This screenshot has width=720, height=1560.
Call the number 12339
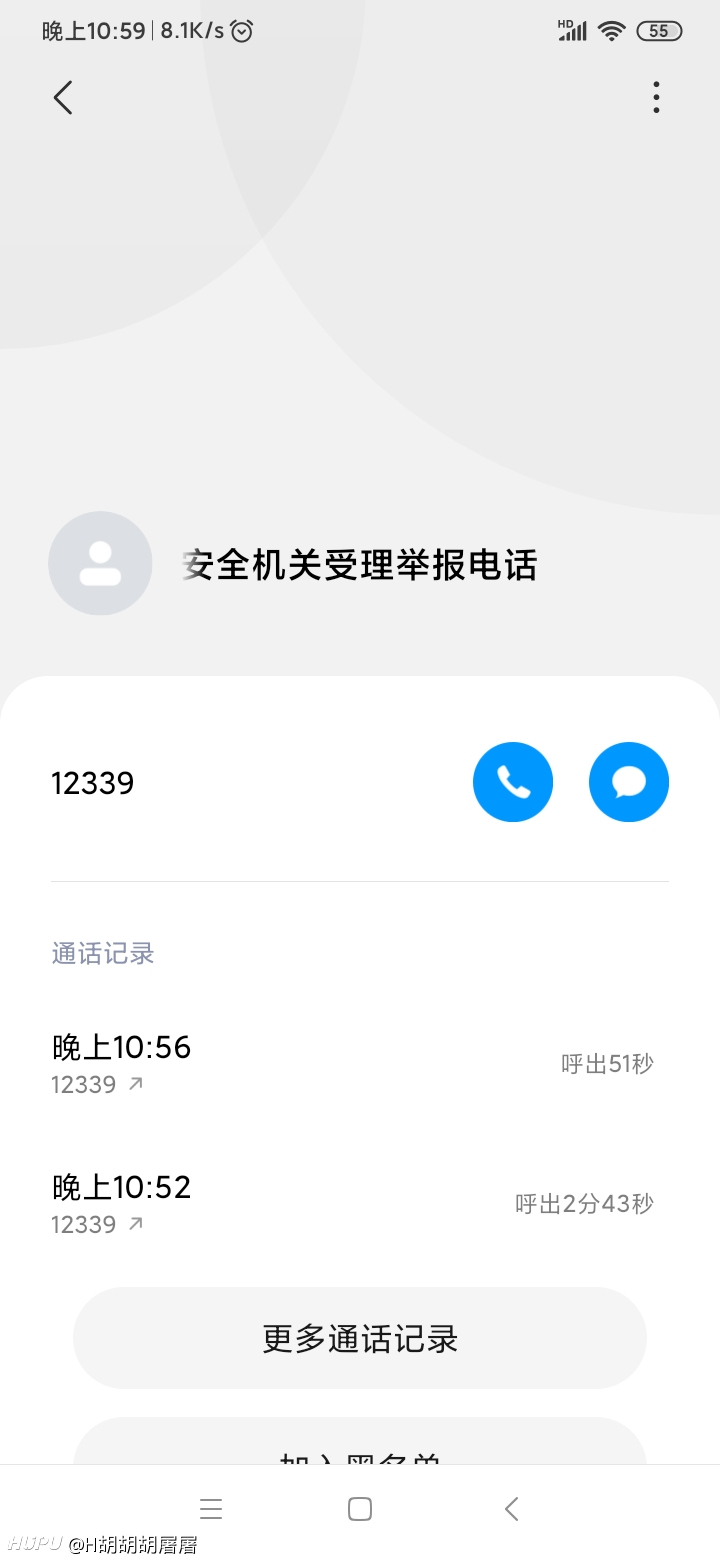pos(513,782)
